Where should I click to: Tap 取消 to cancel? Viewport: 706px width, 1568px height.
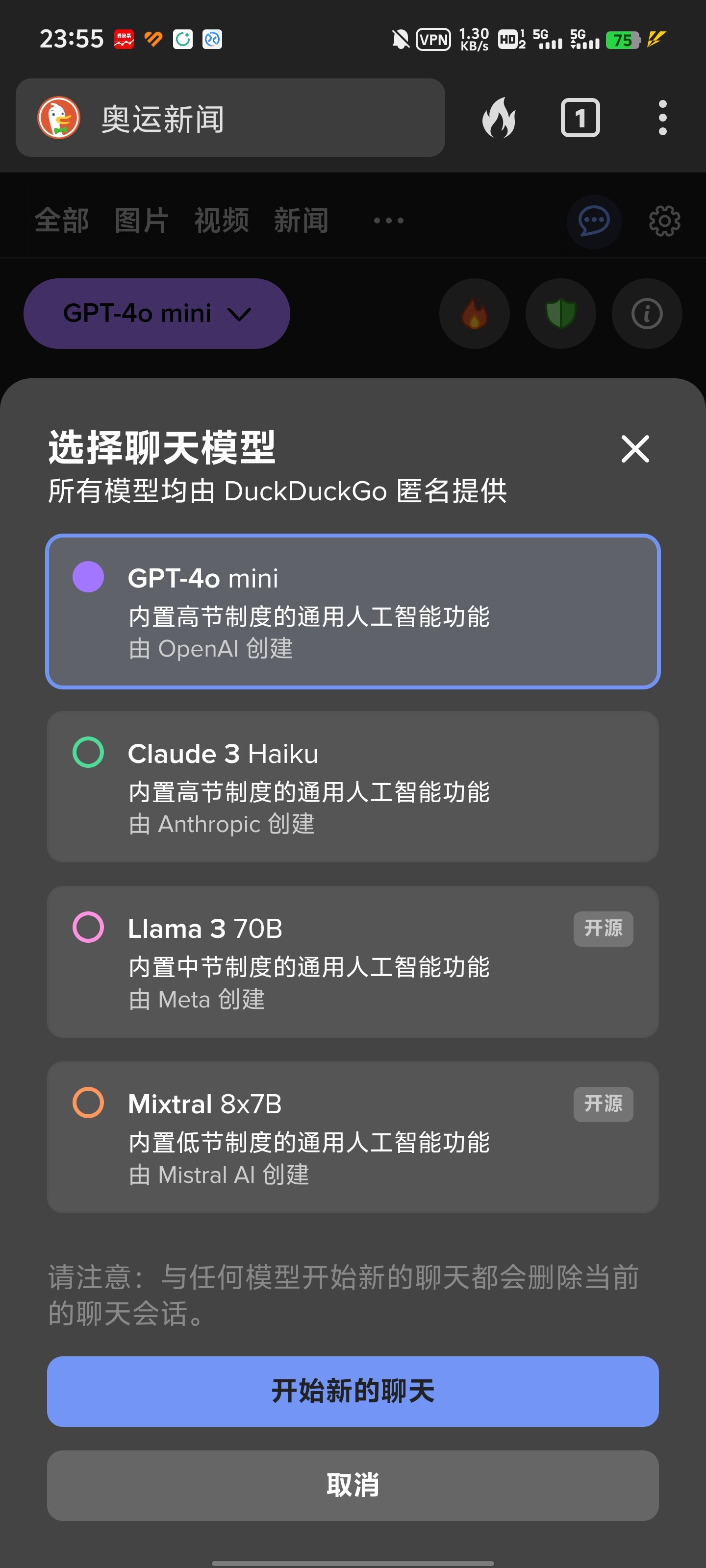(x=353, y=1485)
